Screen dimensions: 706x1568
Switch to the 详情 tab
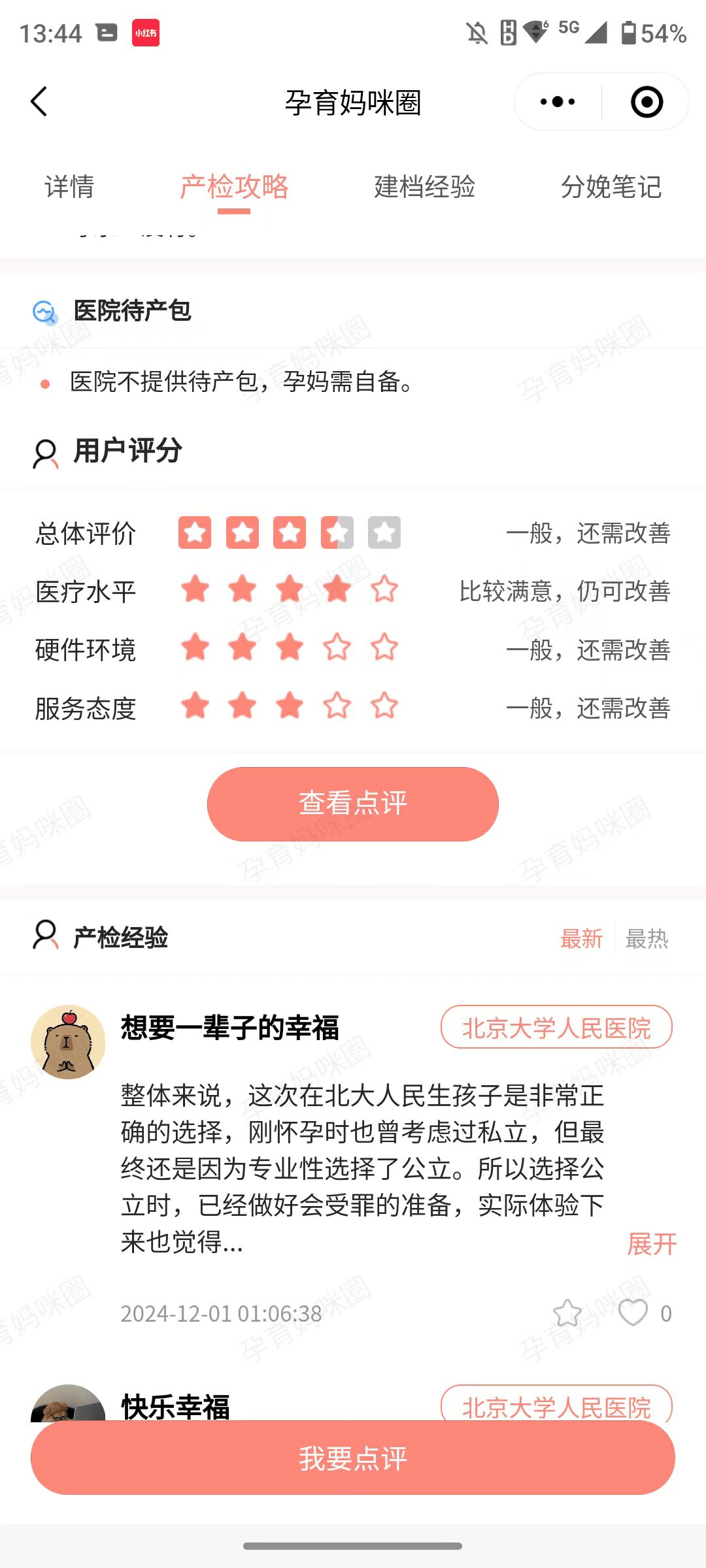tap(69, 187)
